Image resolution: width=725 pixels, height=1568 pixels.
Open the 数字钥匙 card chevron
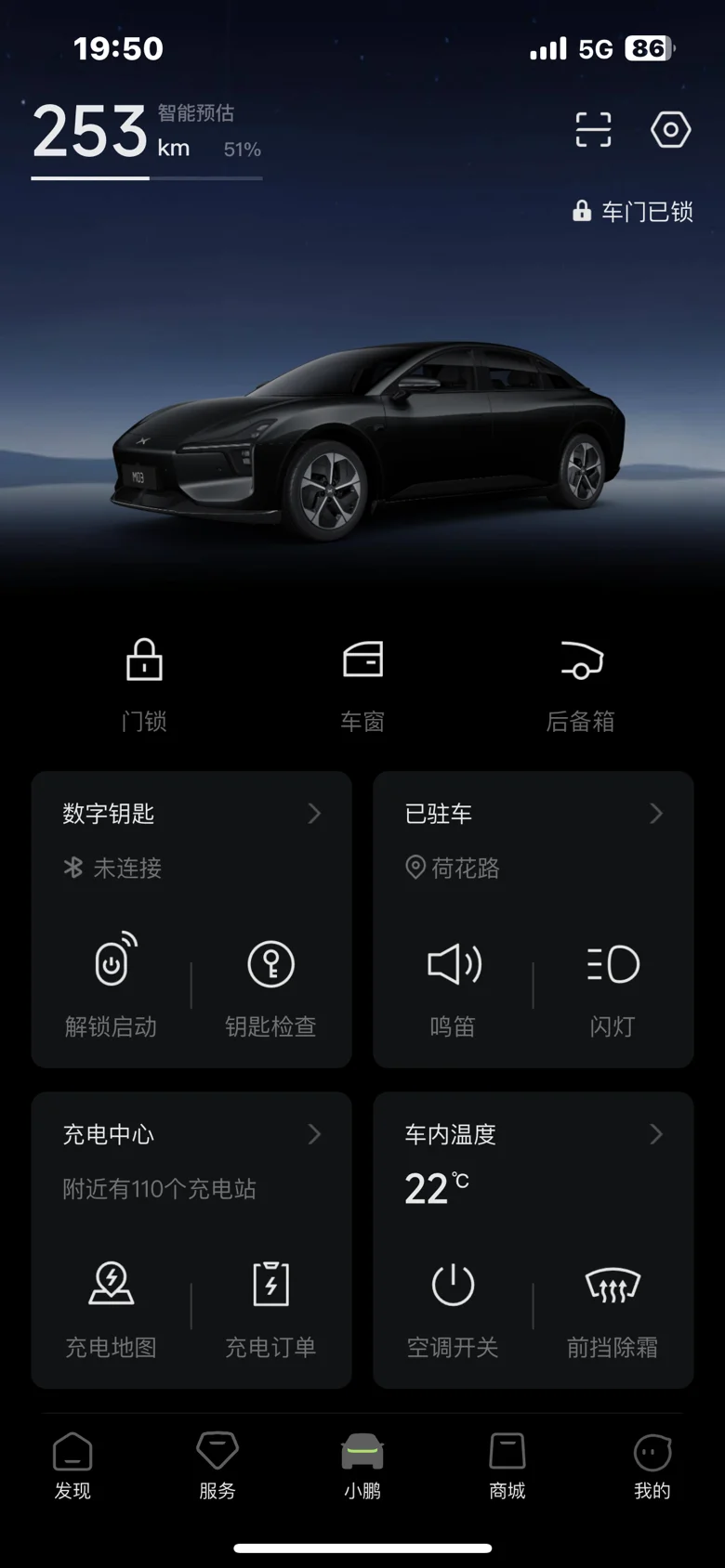pyautogui.click(x=314, y=814)
